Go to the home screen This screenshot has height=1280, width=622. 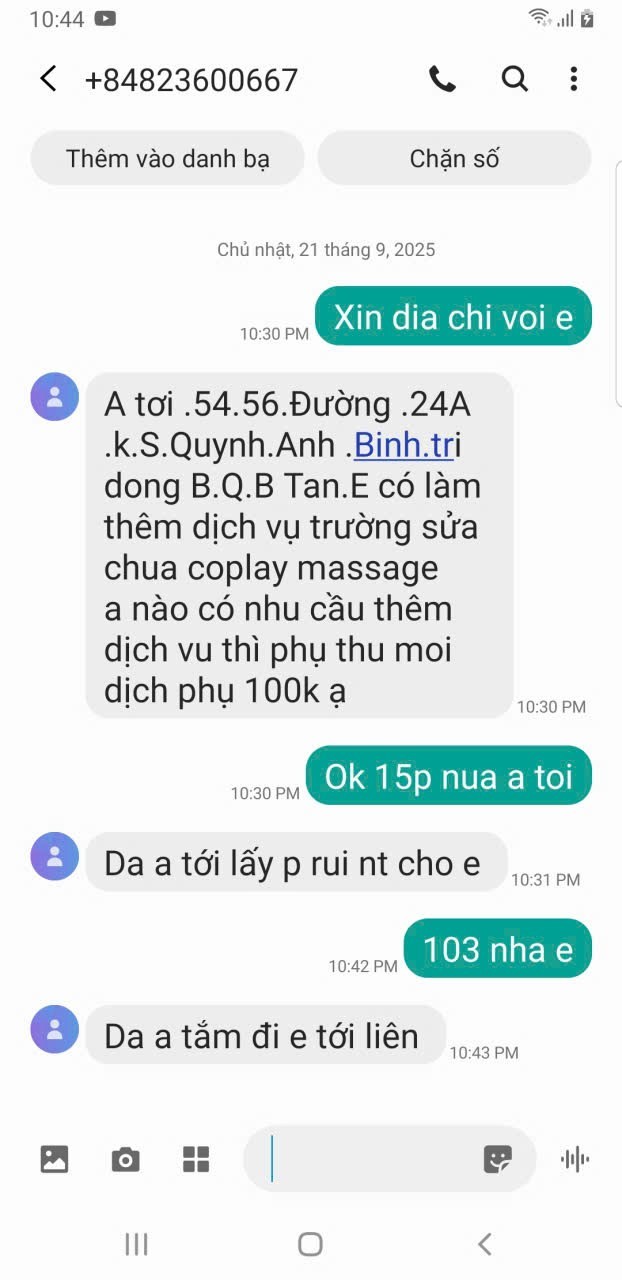pyautogui.click(x=310, y=1243)
